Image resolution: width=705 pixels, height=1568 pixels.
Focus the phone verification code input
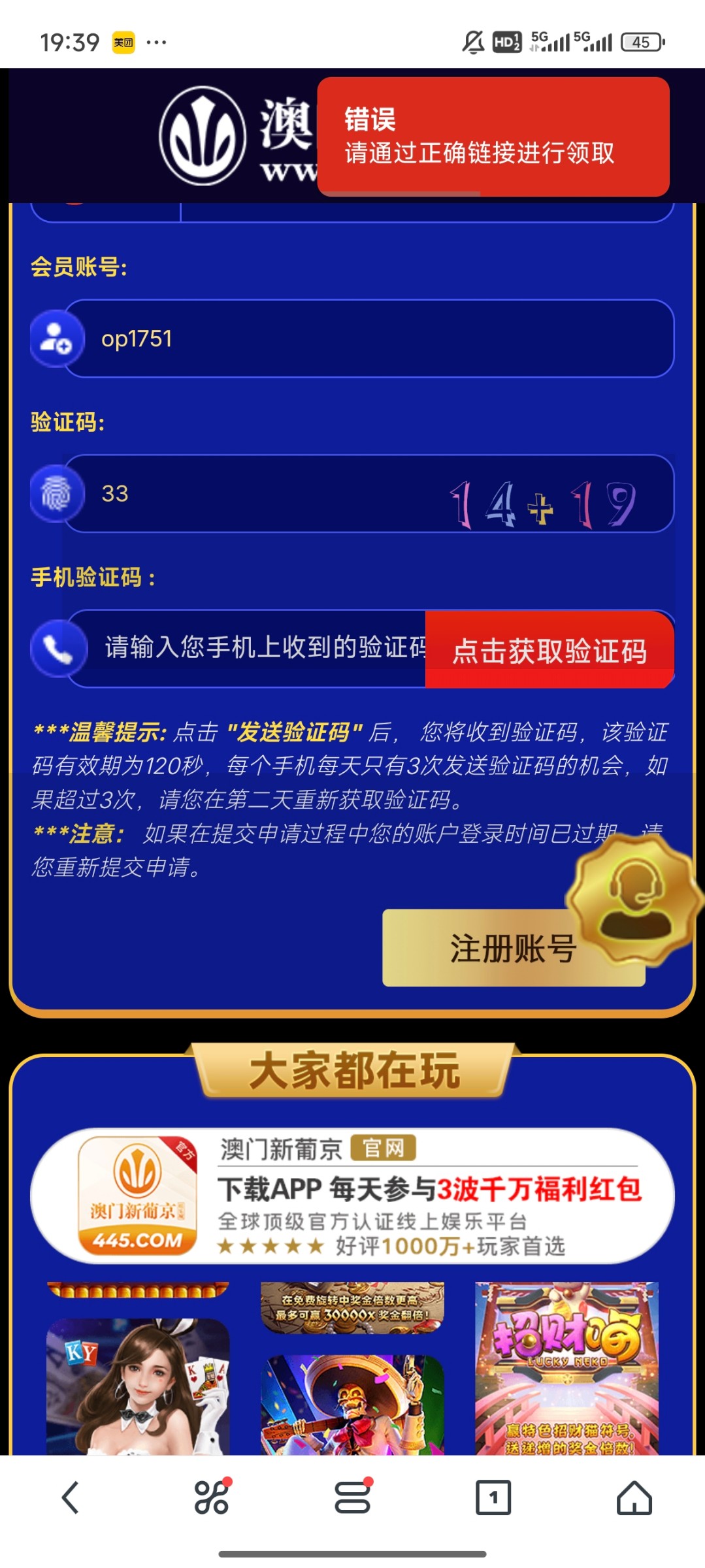pos(261,648)
